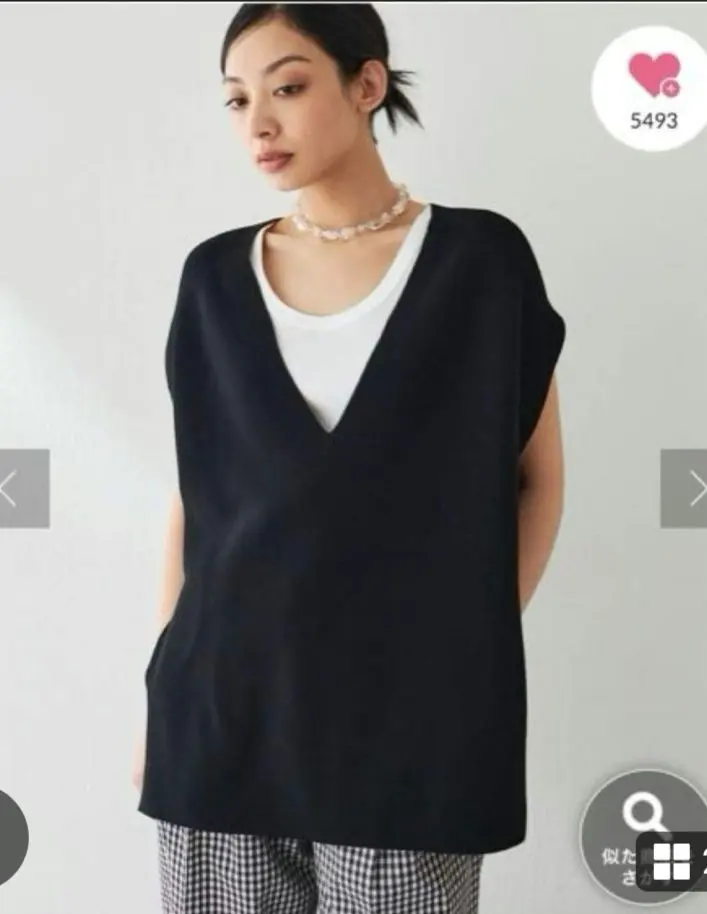The image size is (707, 914).
Task: Show the next product photo
Action: point(685,488)
